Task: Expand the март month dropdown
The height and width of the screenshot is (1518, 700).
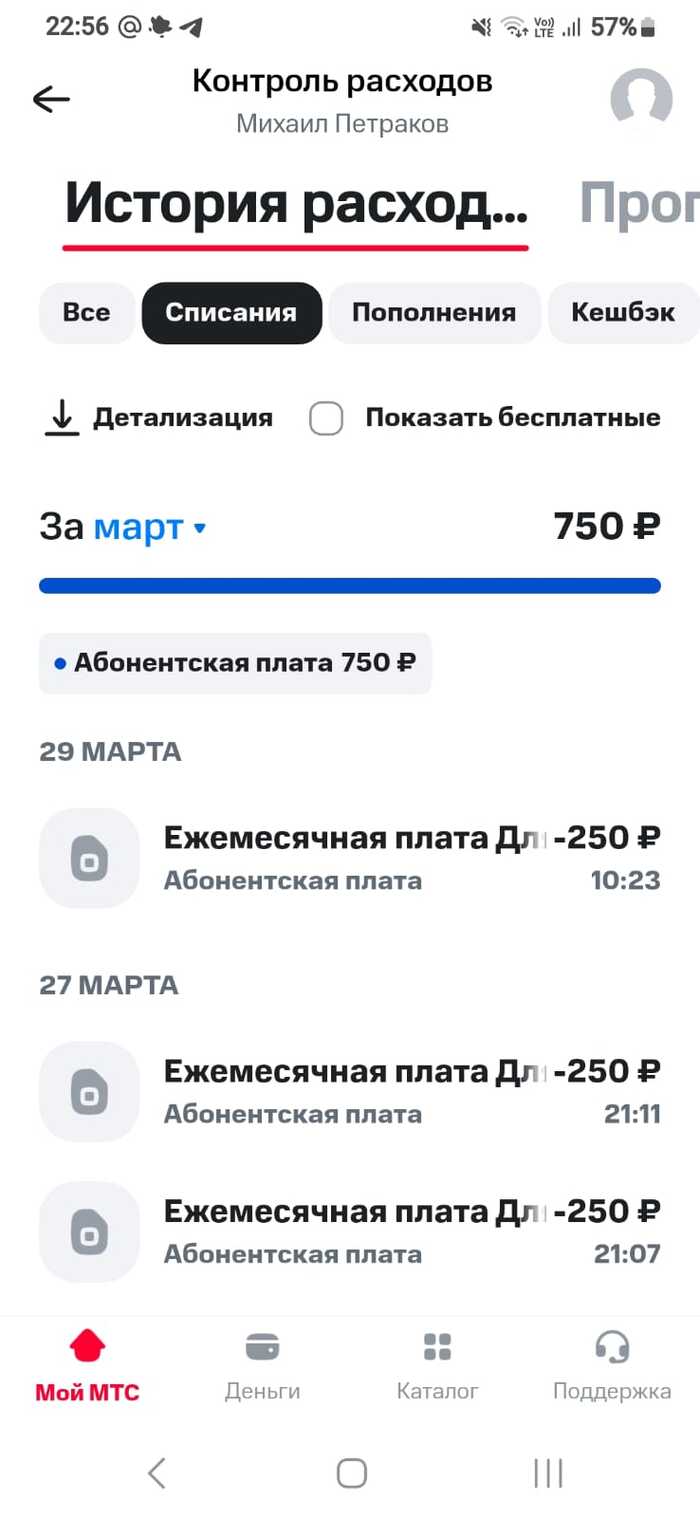Action: 149,527
